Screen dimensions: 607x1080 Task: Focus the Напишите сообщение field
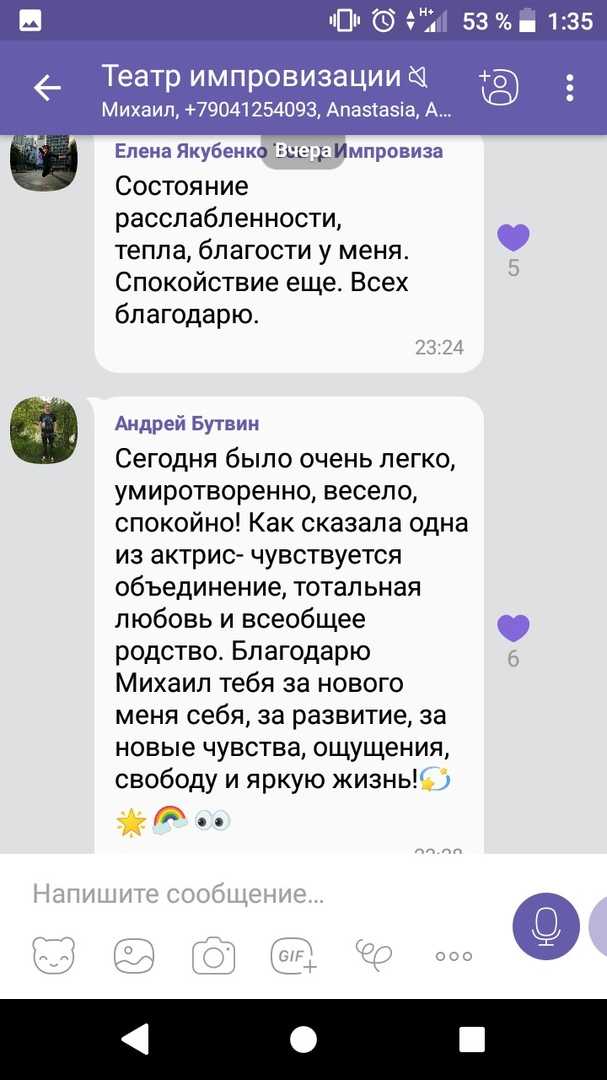pos(262,895)
